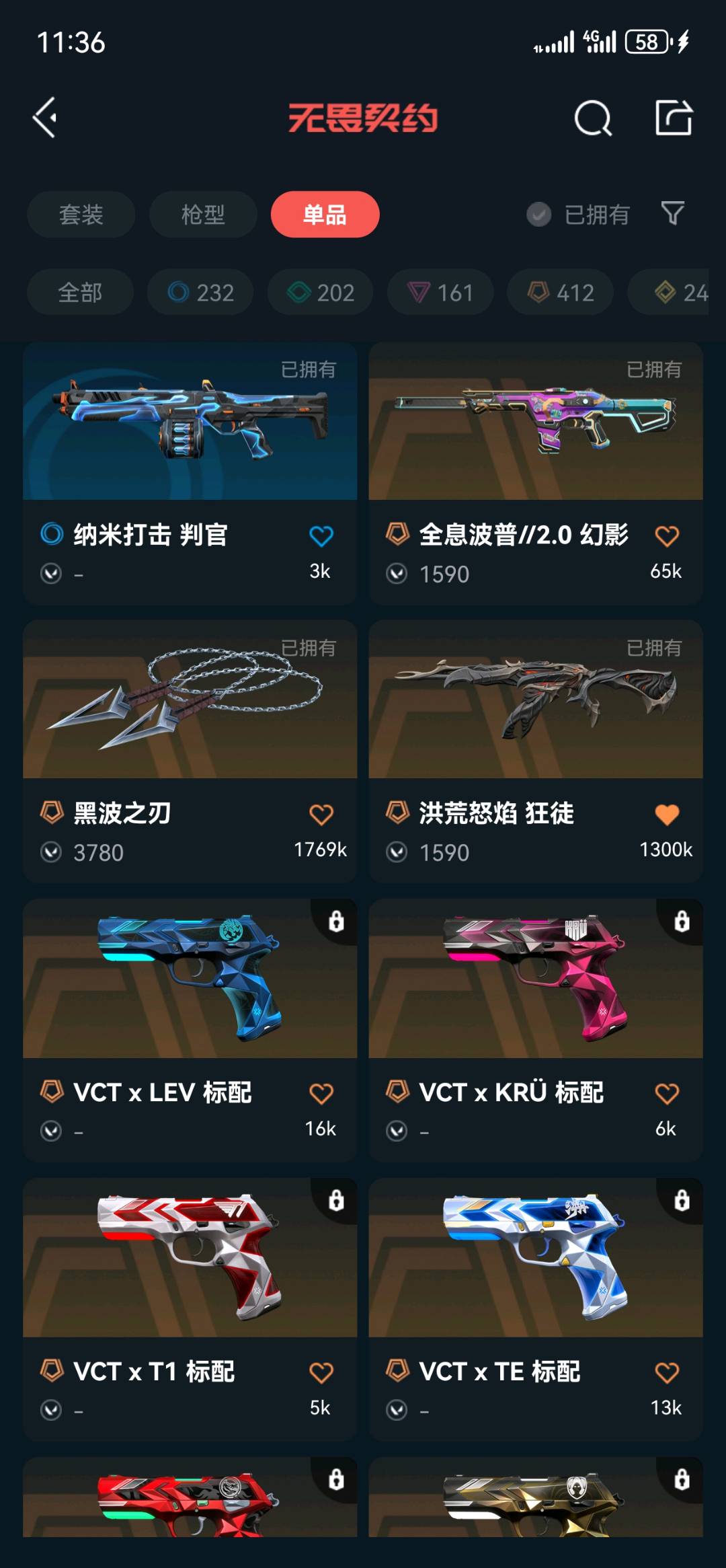726x1568 pixels.
Task: Open the 黑波之刃 skin card
Action: (x=190, y=706)
